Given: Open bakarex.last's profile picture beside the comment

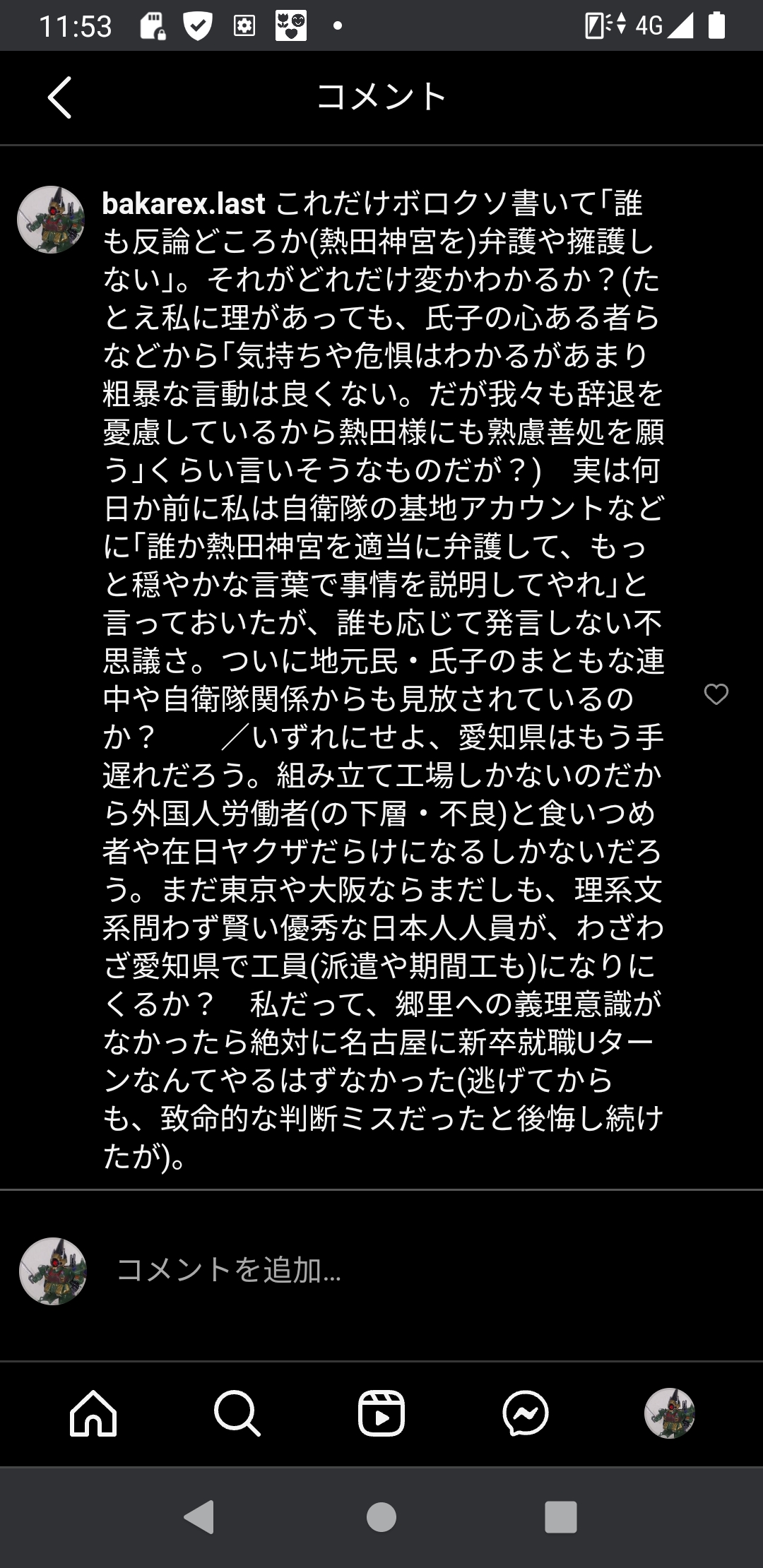Looking at the screenshot, I should pos(51,220).
